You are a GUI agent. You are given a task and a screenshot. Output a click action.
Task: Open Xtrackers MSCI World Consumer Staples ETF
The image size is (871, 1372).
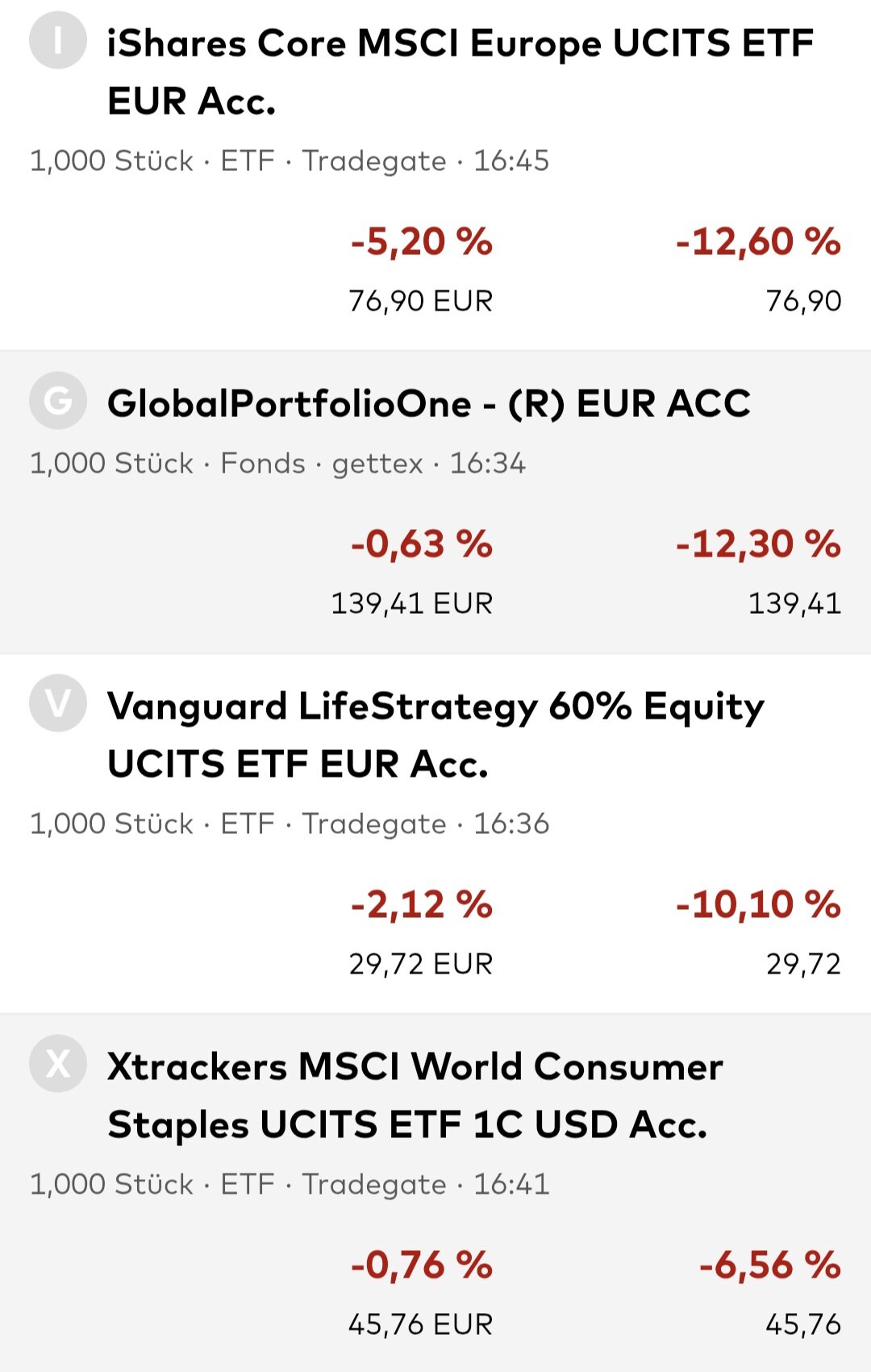(x=415, y=1095)
